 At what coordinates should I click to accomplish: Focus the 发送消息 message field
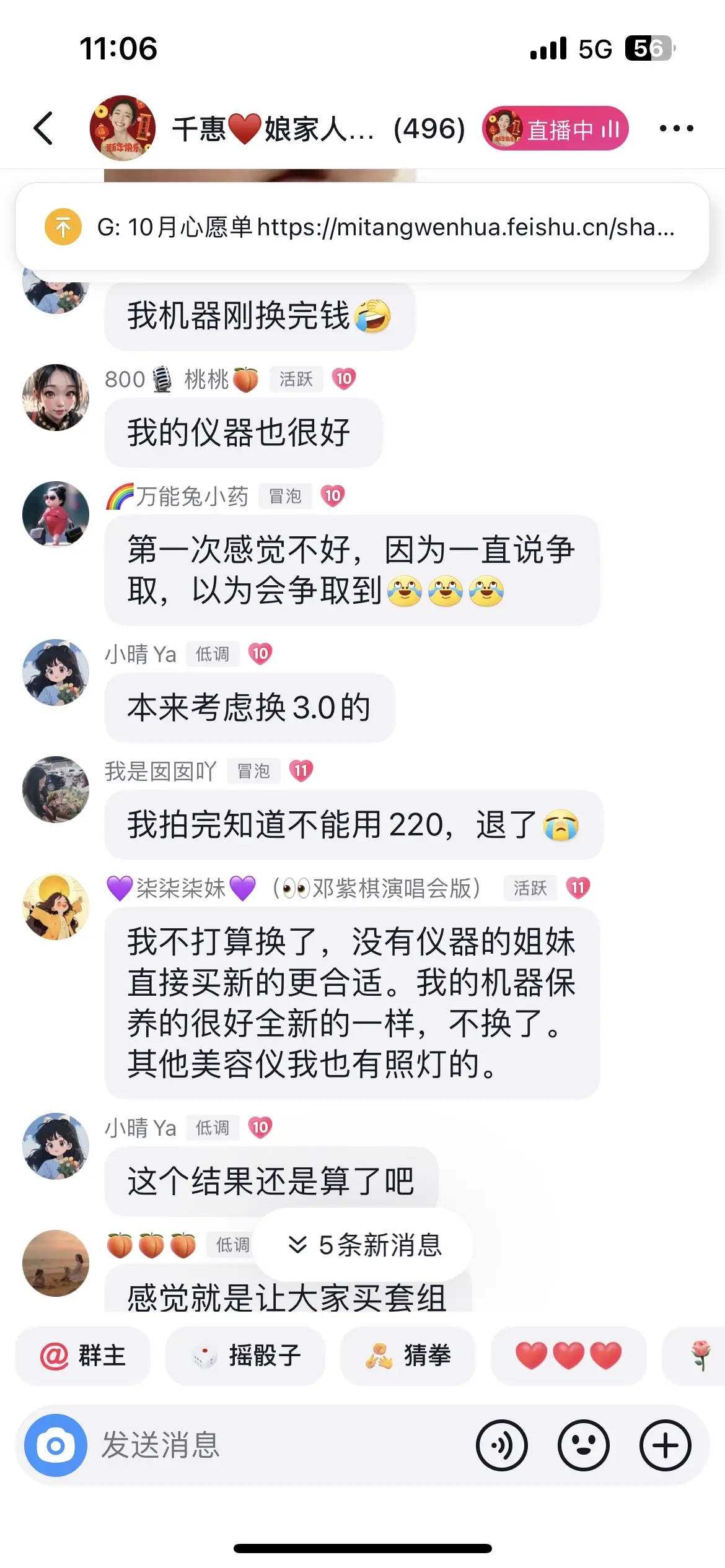279,1445
